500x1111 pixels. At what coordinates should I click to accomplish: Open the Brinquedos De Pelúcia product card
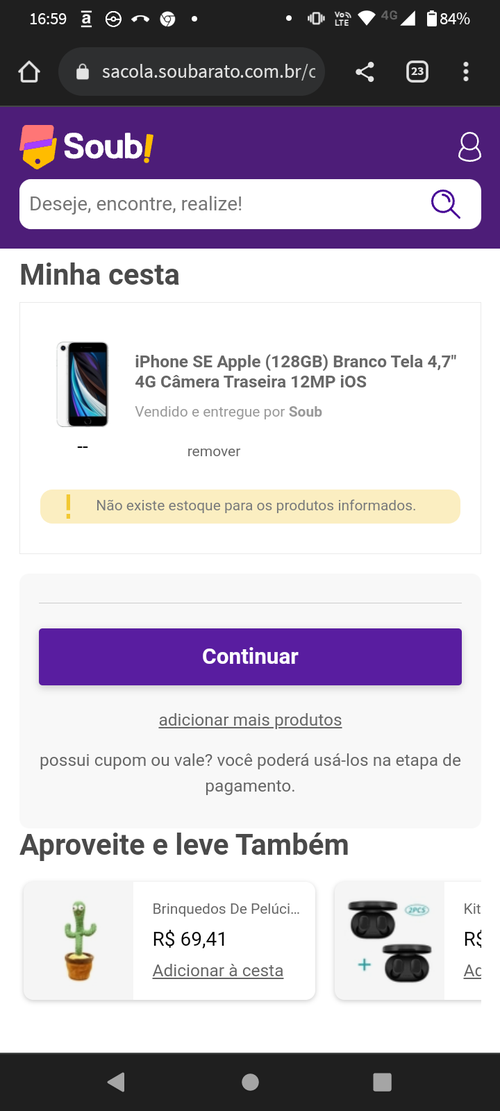click(x=169, y=940)
